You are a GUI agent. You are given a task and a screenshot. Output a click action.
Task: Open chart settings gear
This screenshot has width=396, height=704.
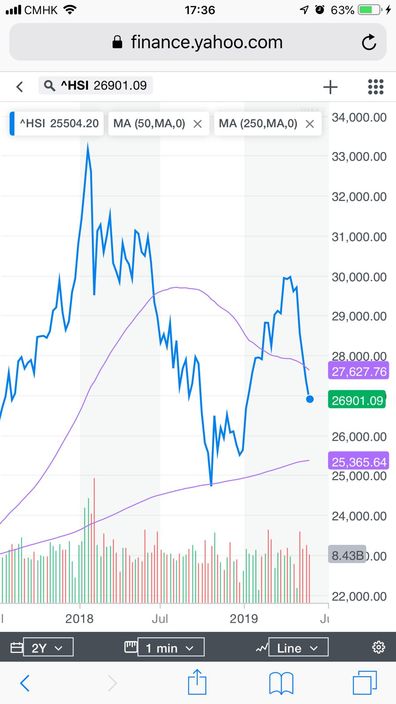pyautogui.click(x=378, y=647)
